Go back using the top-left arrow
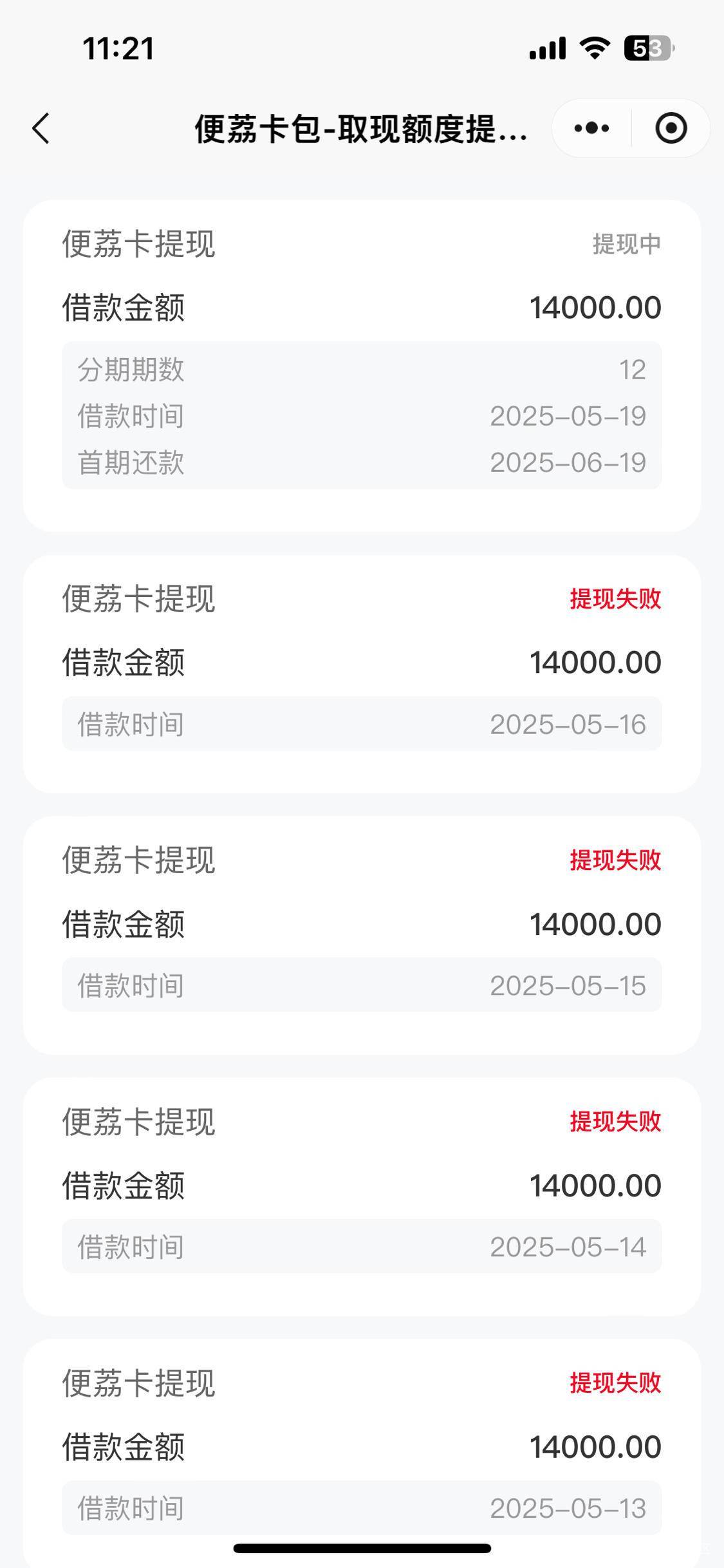Viewport: 724px width, 1568px height. (x=41, y=128)
